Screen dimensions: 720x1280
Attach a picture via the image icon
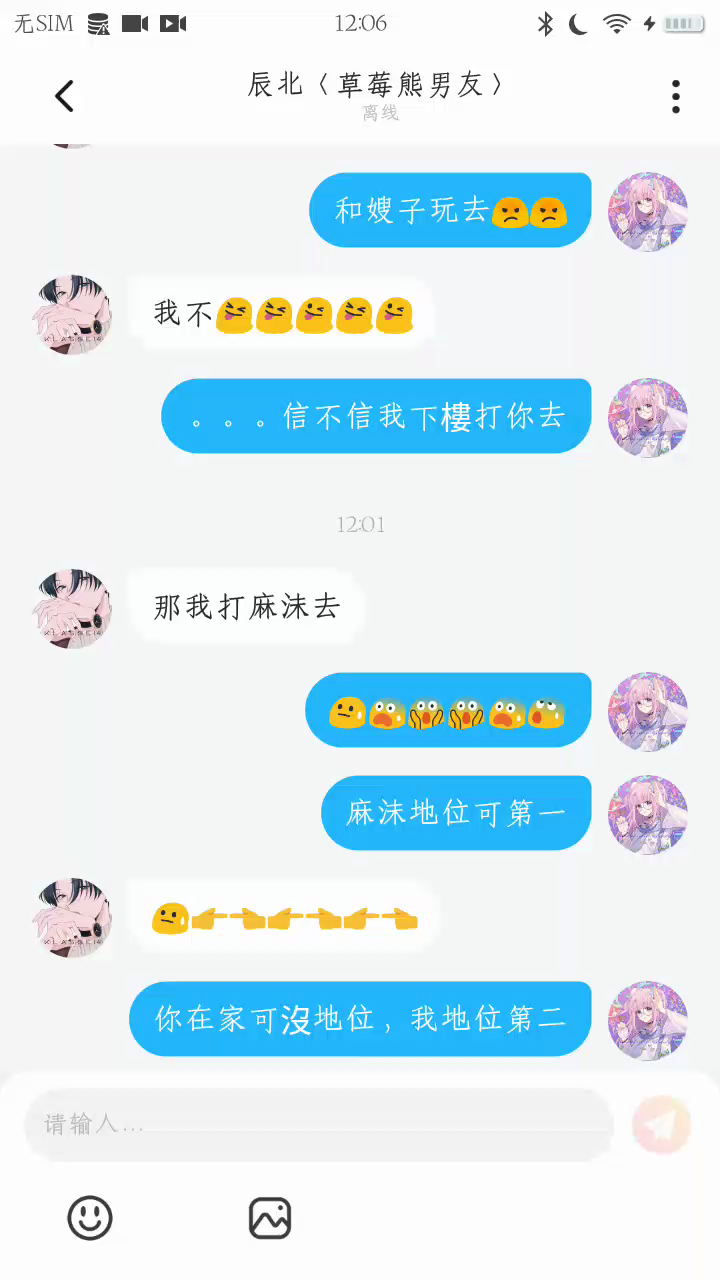pyautogui.click(x=270, y=1218)
